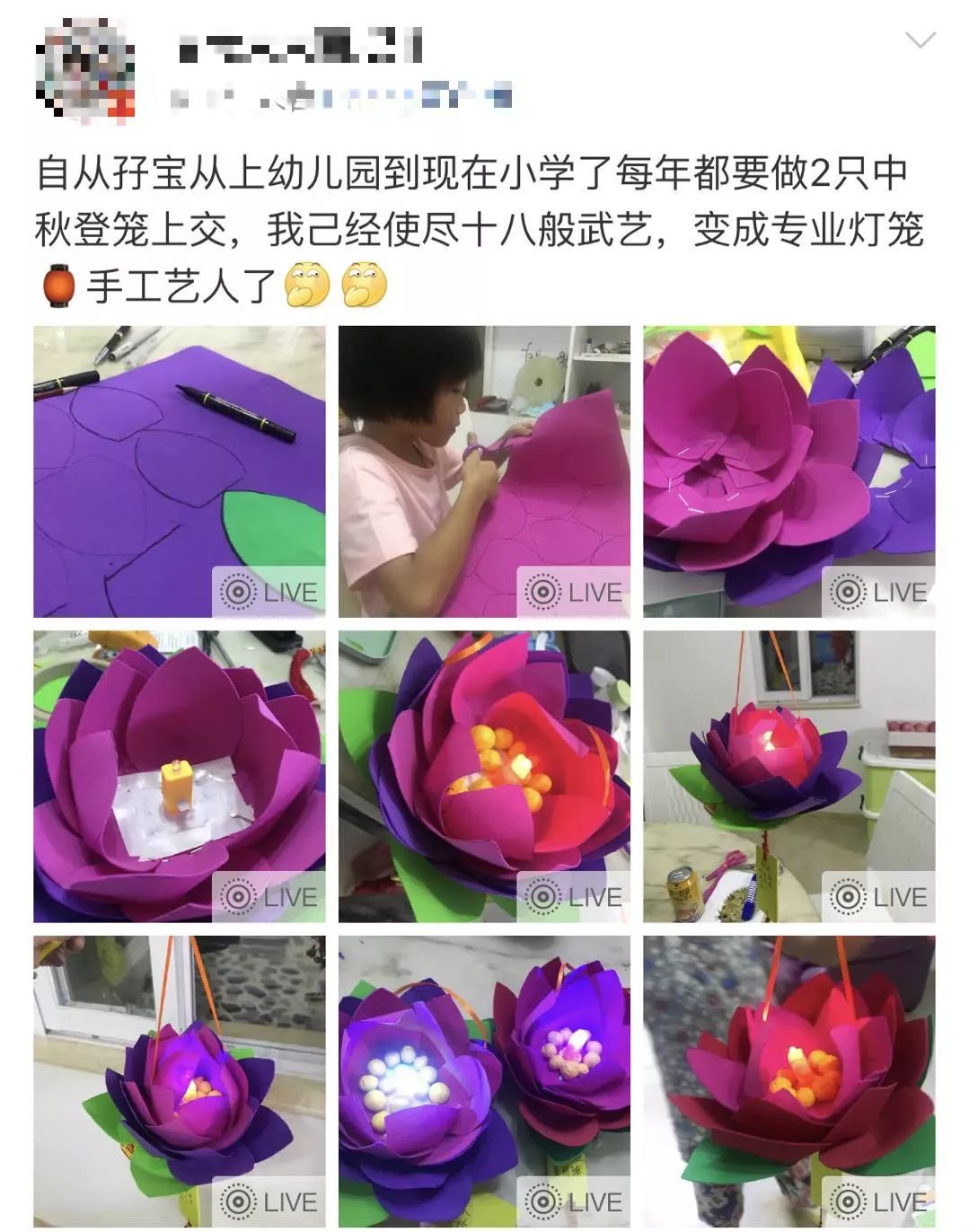Screen dimensions: 969x1232
Task: View the lotus with yellow candle holder photo
Action: point(179,776)
